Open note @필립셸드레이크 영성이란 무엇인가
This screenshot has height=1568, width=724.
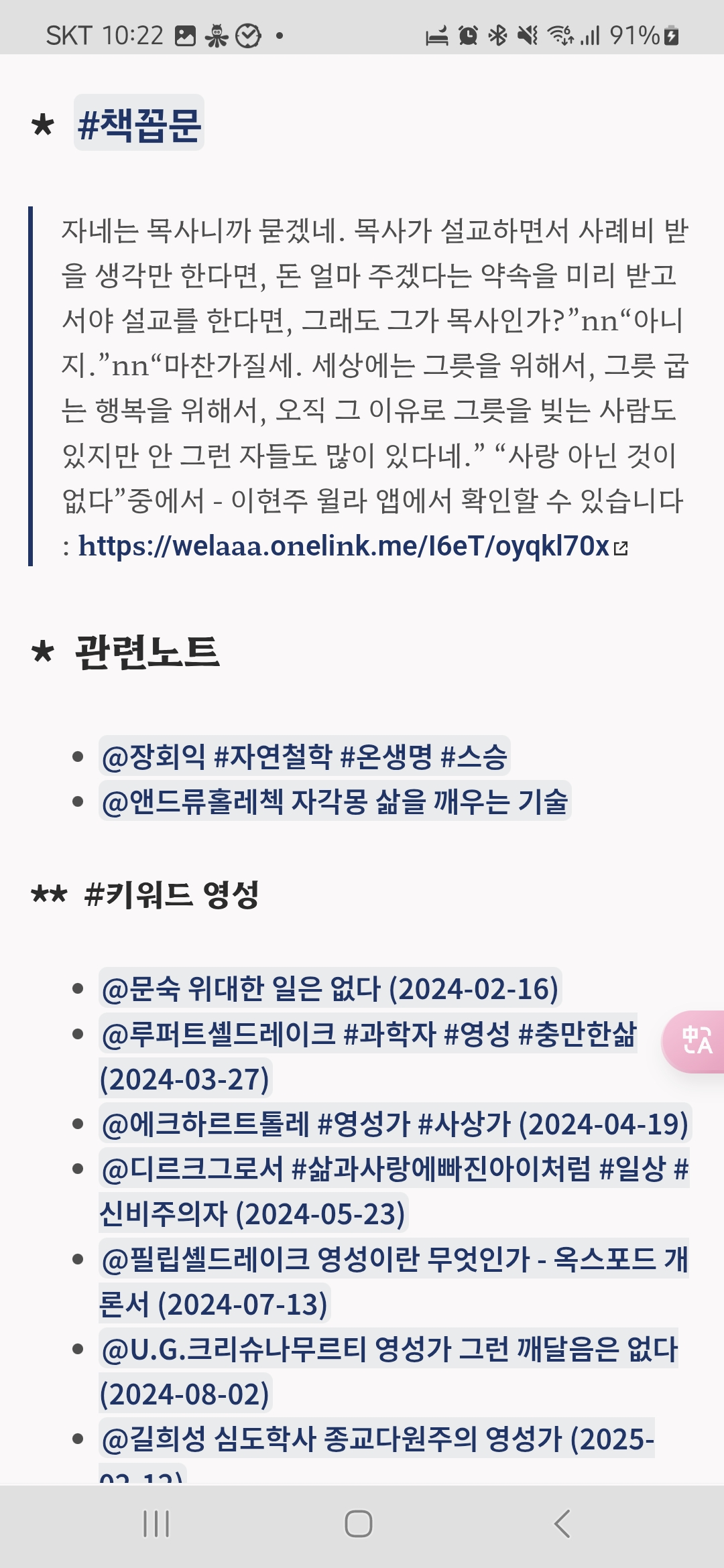(x=394, y=1260)
